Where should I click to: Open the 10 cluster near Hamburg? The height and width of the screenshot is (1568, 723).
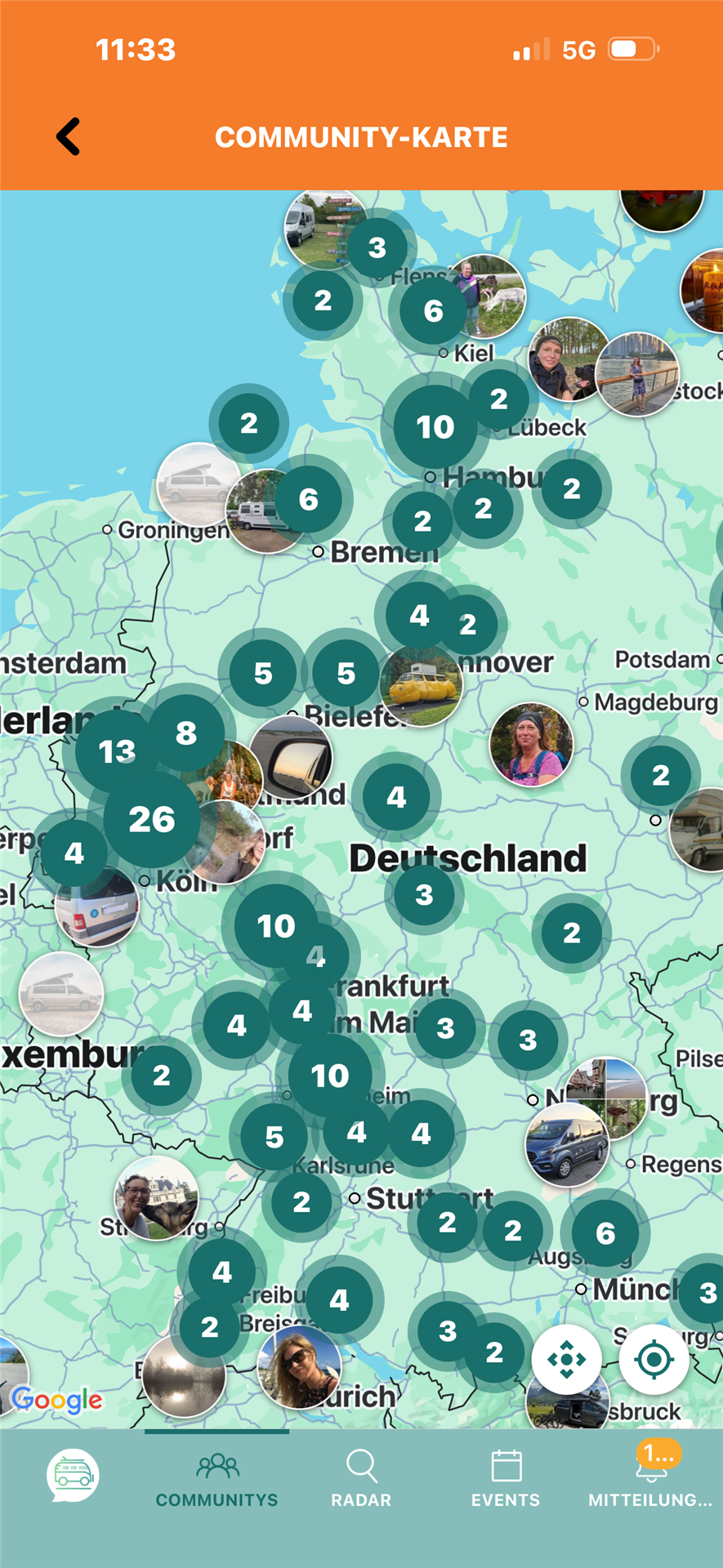[x=435, y=427]
